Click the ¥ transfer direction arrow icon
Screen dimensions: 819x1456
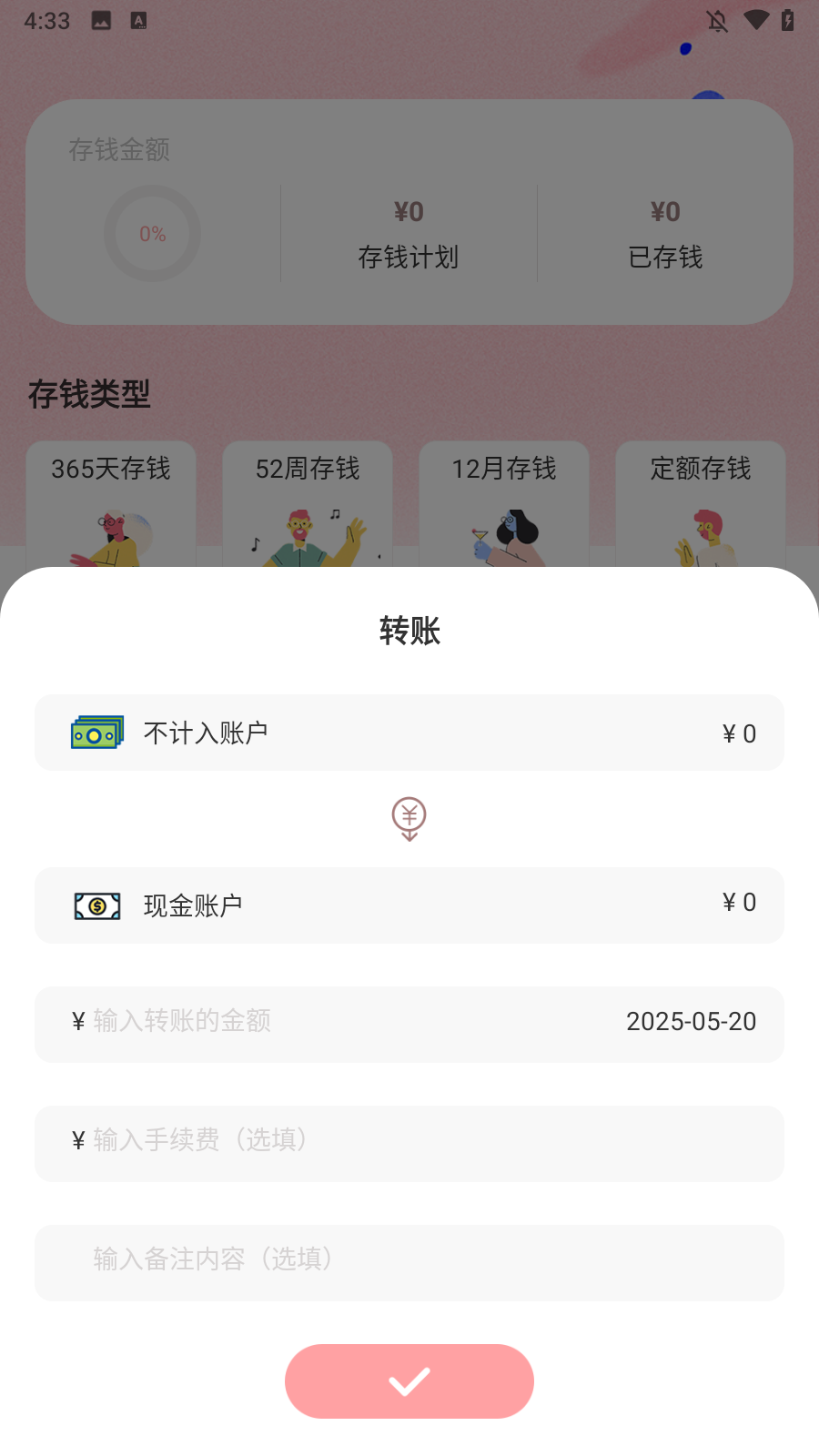tap(409, 818)
